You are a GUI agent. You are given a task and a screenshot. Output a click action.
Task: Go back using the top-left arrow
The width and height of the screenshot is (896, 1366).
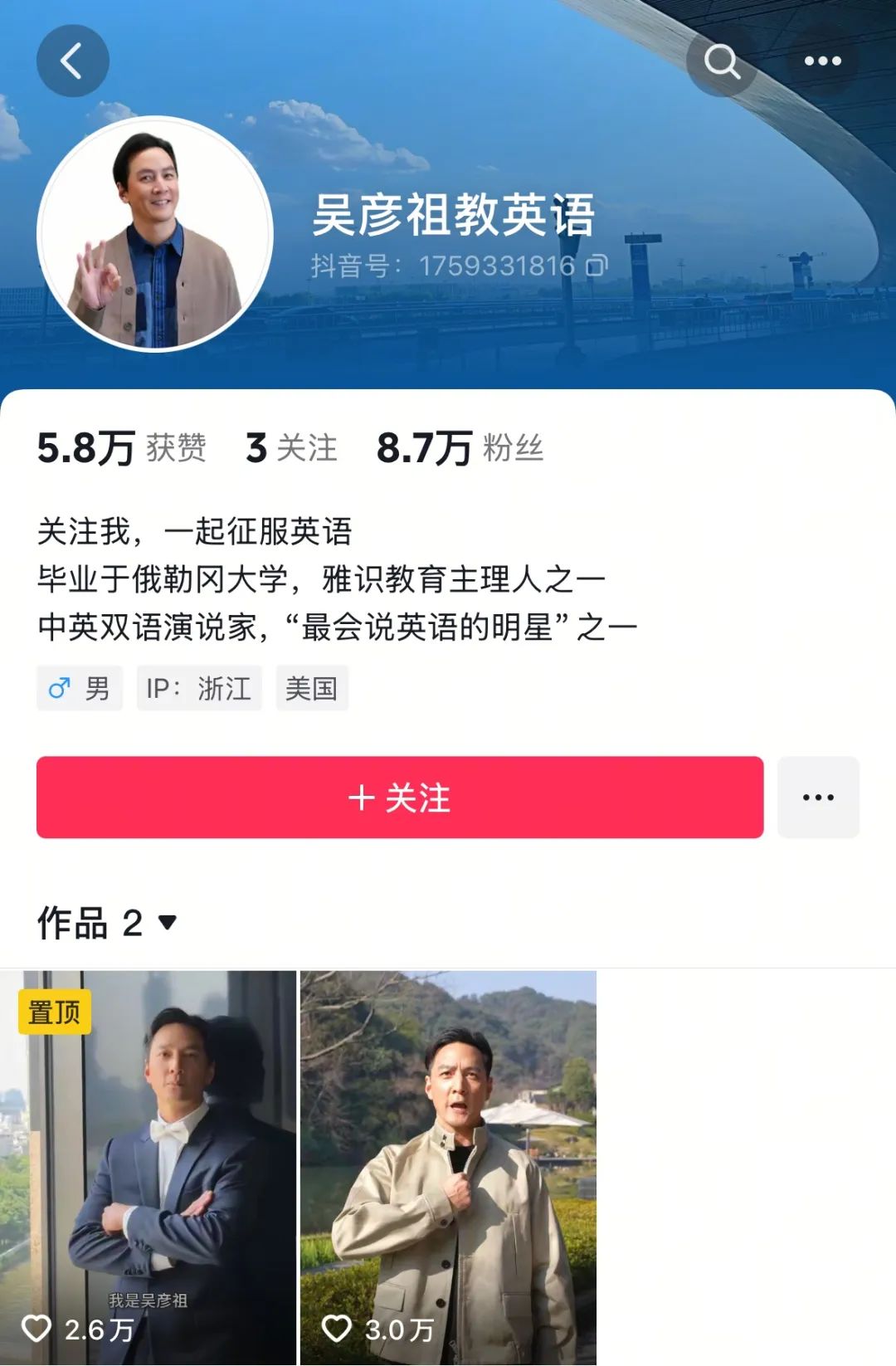tap(72, 61)
